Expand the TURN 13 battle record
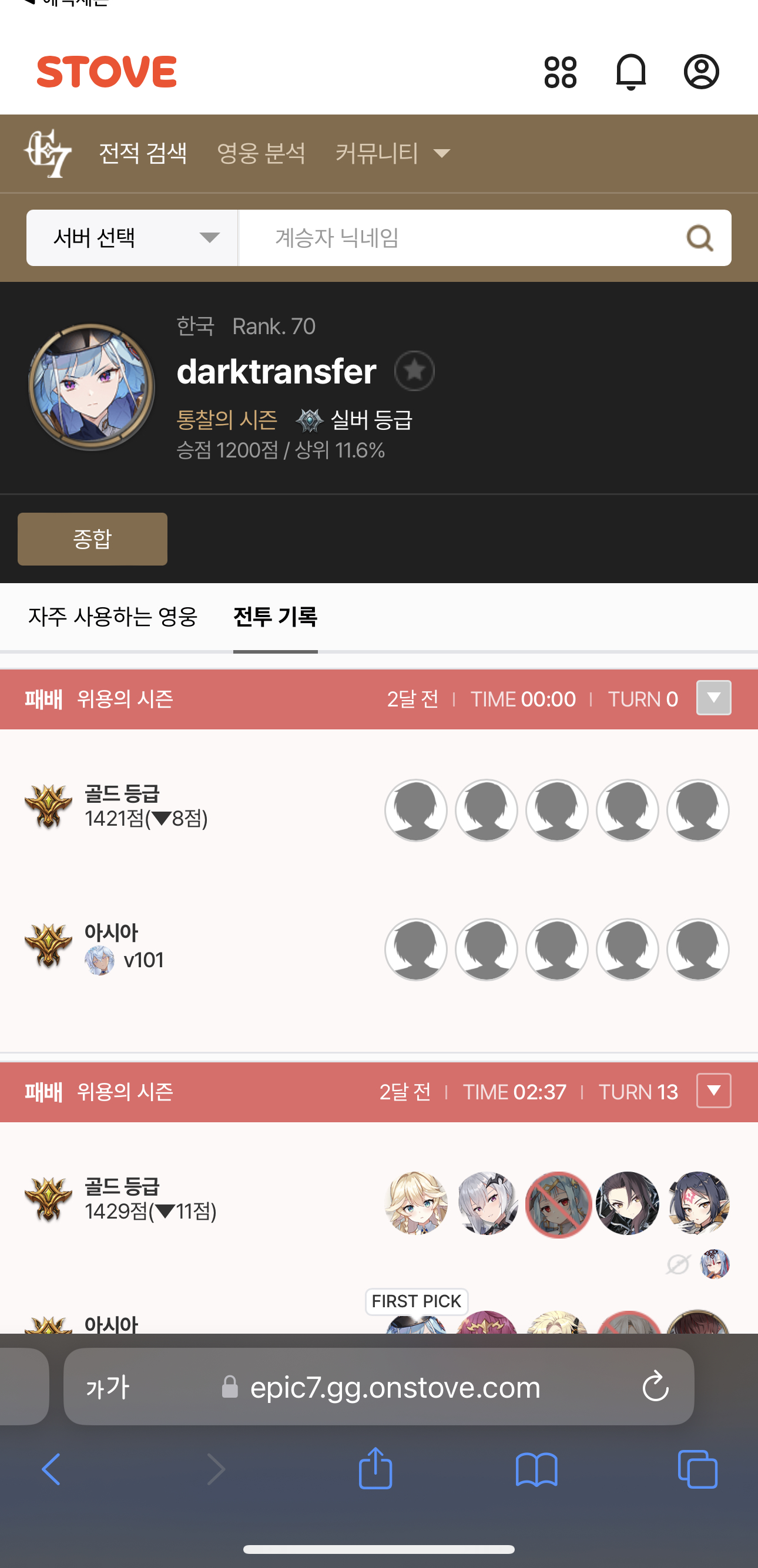The height and width of the screenshot is (1568, 758). 713,1091
